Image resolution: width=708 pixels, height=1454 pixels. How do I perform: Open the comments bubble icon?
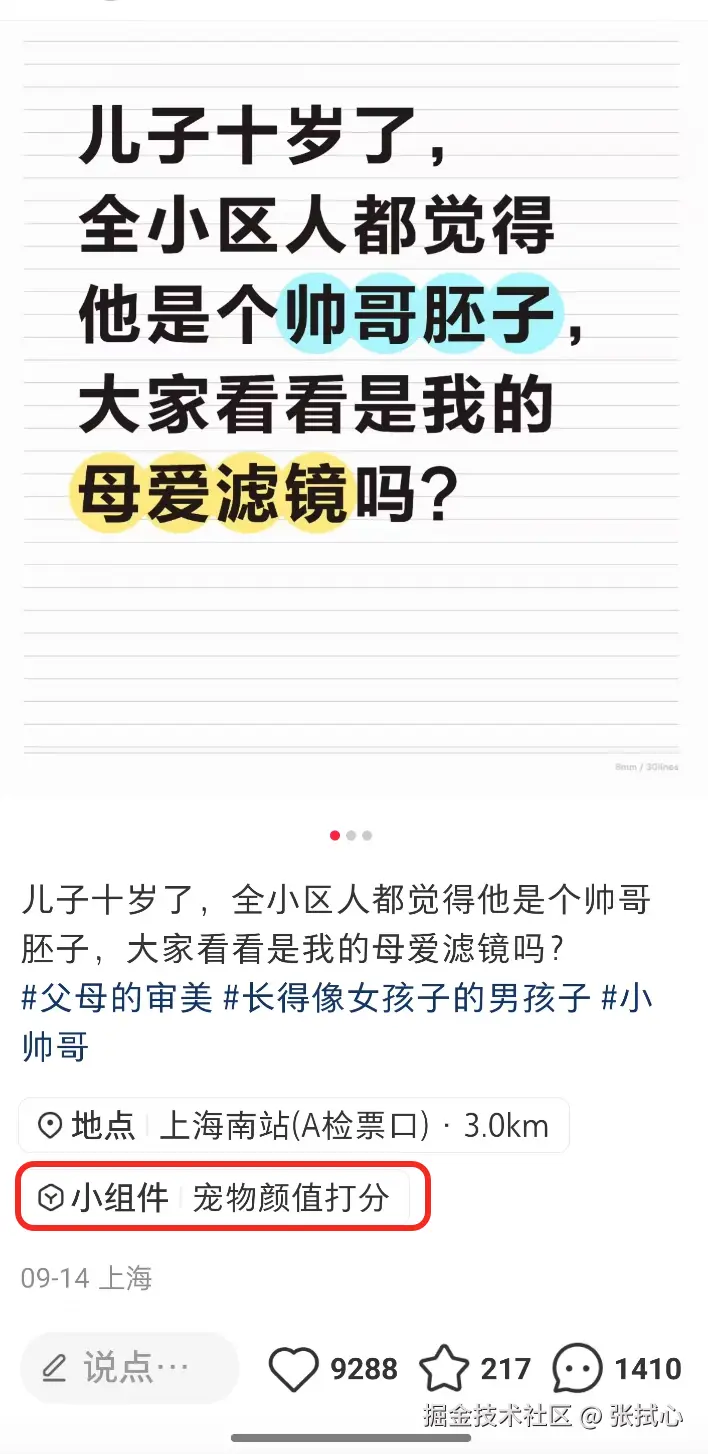pos(577,1369)
